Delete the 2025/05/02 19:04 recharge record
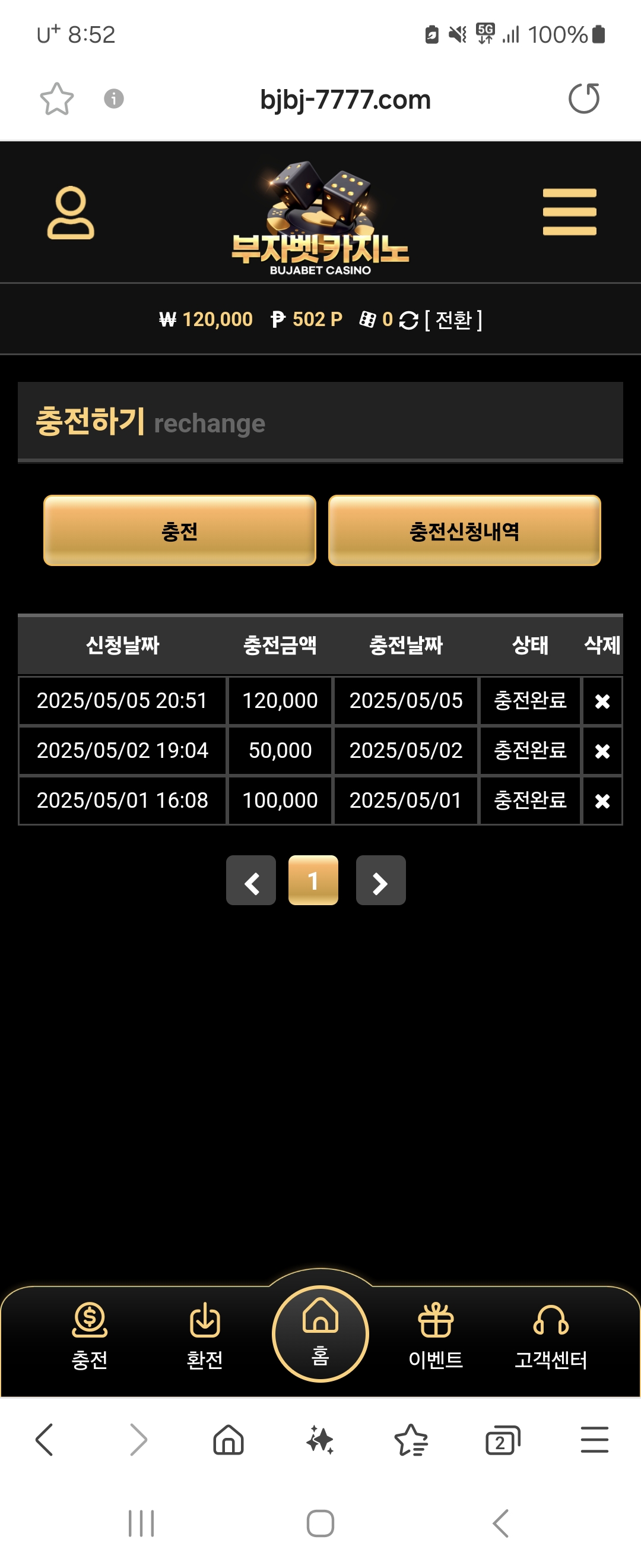The height and width of the screenshot is (1568, 641). pos(602,751)
